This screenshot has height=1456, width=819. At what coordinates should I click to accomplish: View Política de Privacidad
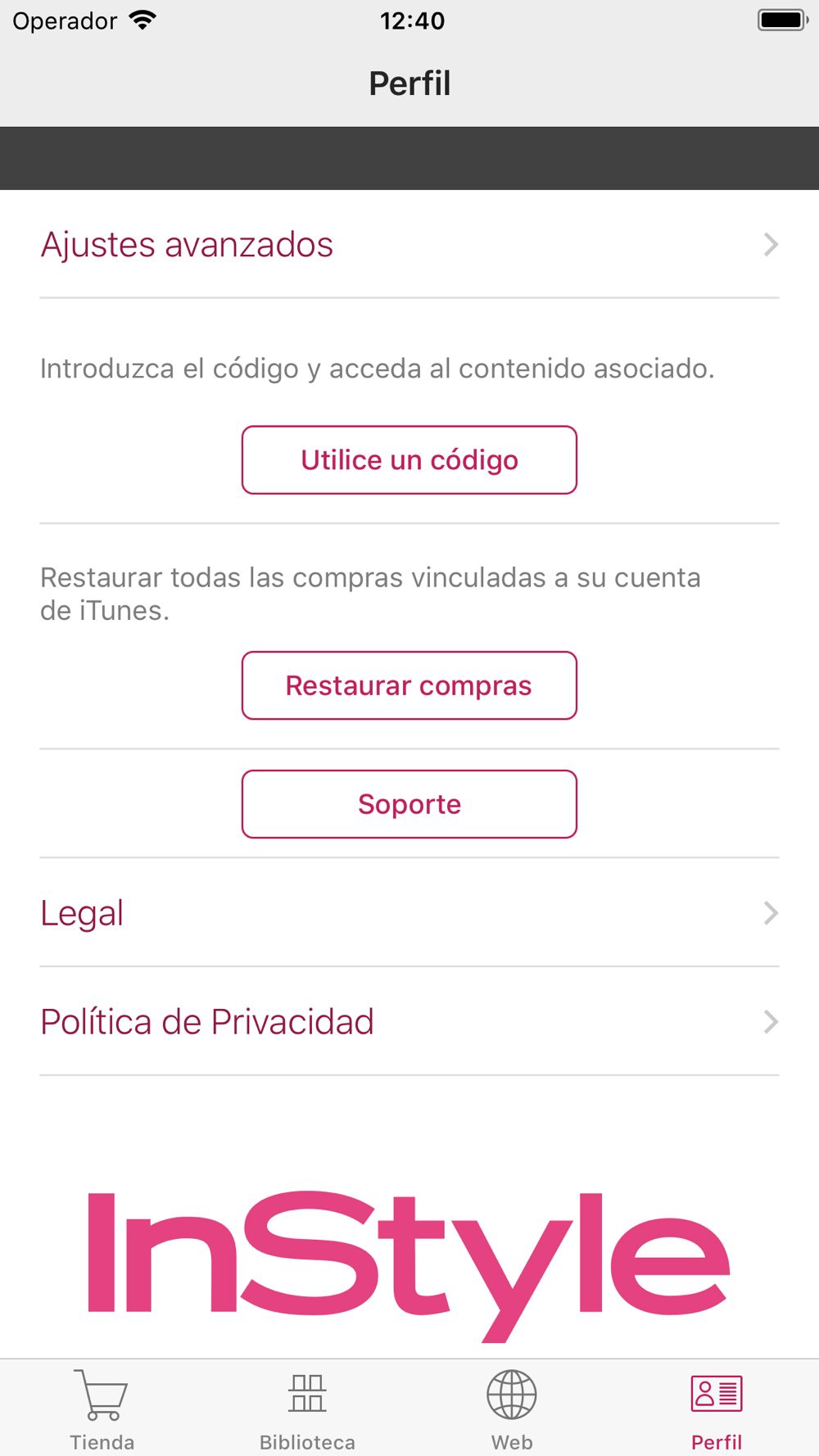[409, 1021]
